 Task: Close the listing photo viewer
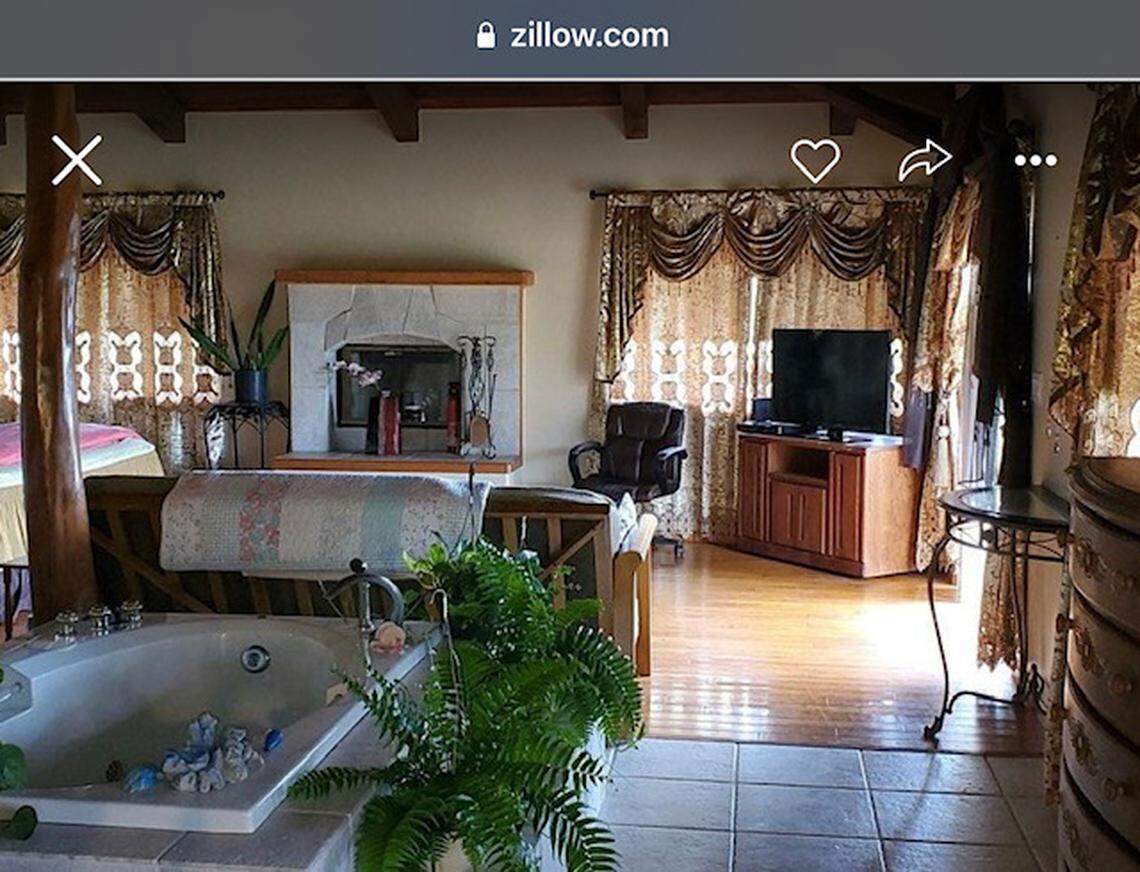(77, 160)
